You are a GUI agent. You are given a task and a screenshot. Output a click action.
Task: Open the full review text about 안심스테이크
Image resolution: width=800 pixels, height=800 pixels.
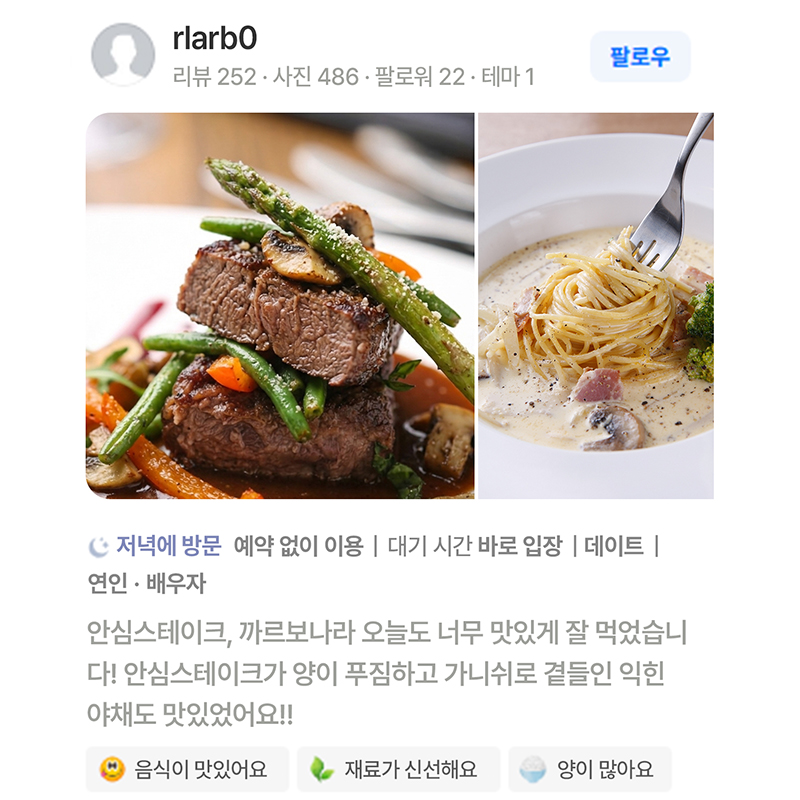pyautogui.click(x=387, y=673)
